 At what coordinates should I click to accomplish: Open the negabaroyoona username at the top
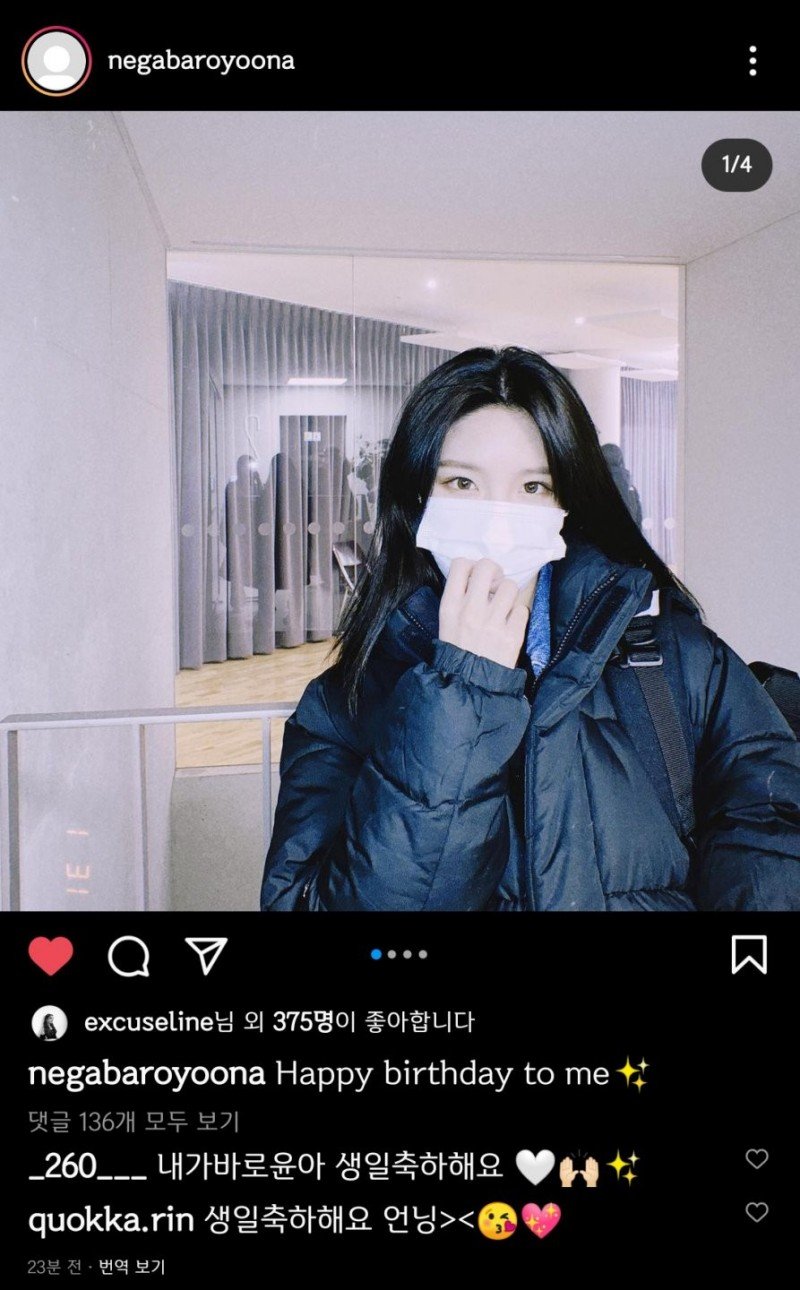point(201,61)
